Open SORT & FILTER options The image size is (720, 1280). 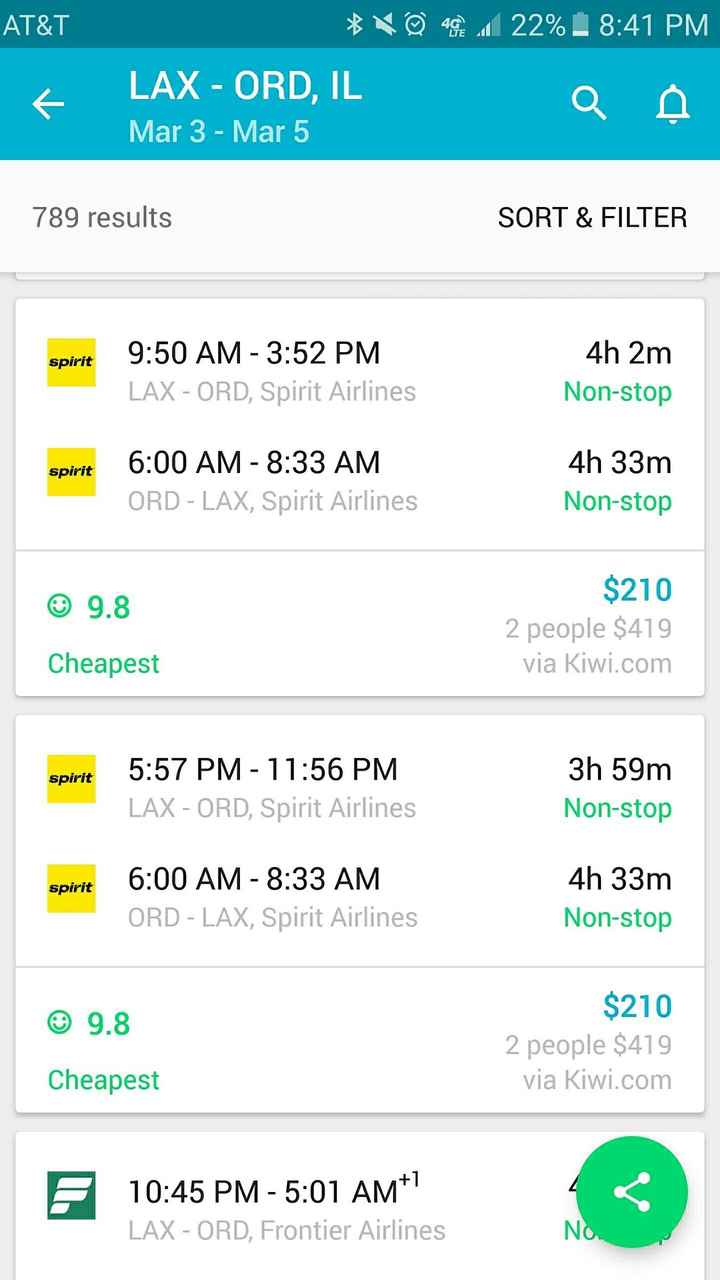[x=591, y=218]
